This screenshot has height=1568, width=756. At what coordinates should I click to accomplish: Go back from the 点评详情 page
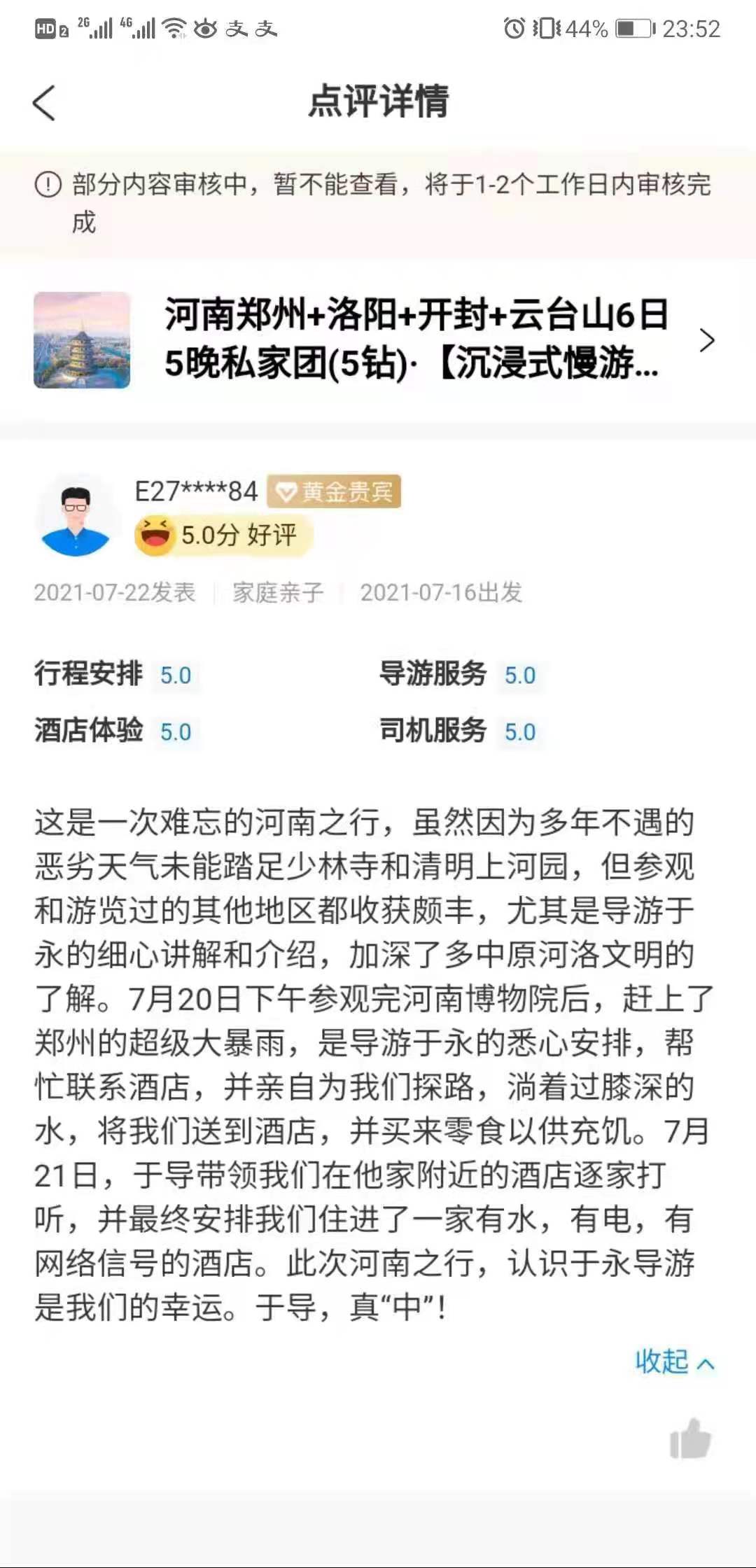tap(44, 103)
